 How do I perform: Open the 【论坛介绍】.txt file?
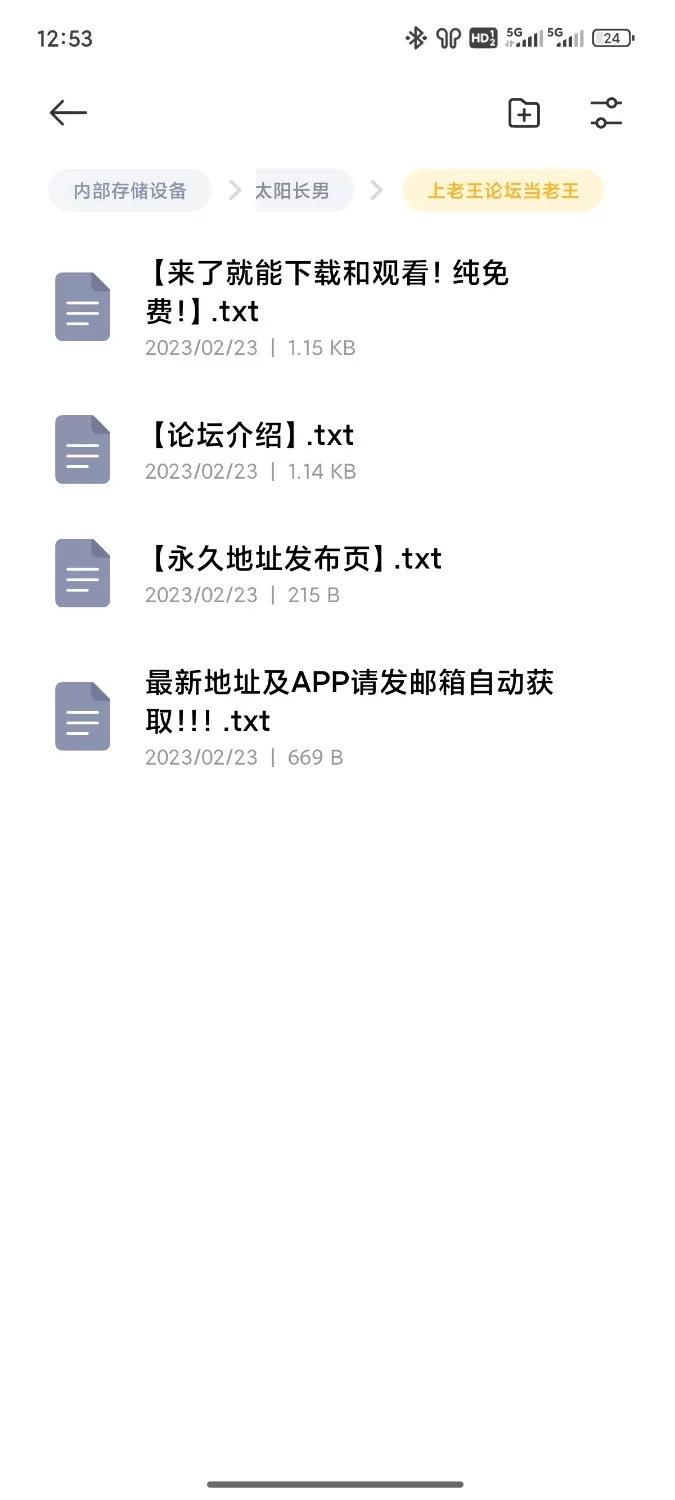tap(250, 435)
